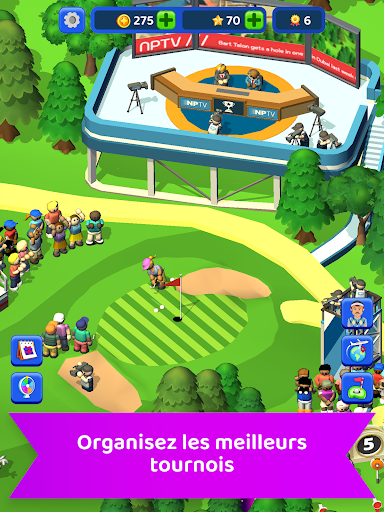Open the prize wheel

(x=27, y=388)
